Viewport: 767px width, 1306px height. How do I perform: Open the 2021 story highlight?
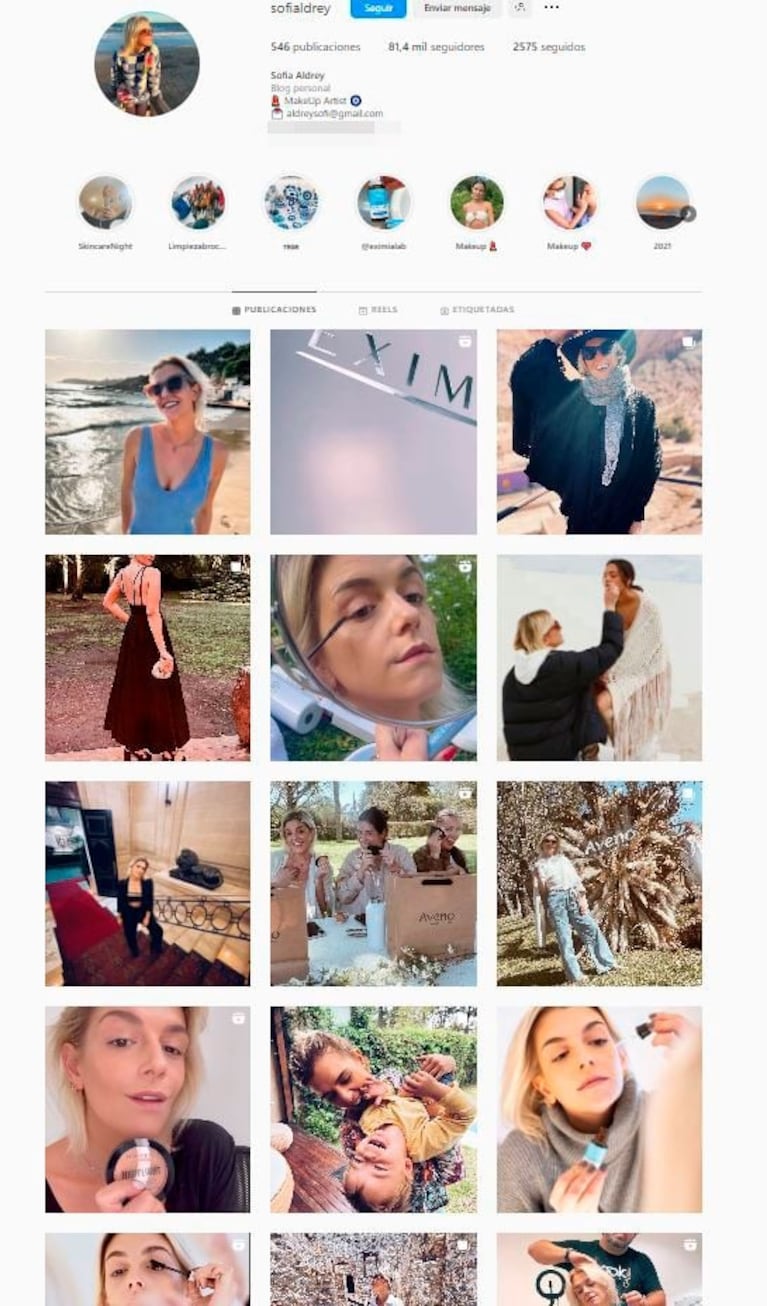(x=662, y=203)
